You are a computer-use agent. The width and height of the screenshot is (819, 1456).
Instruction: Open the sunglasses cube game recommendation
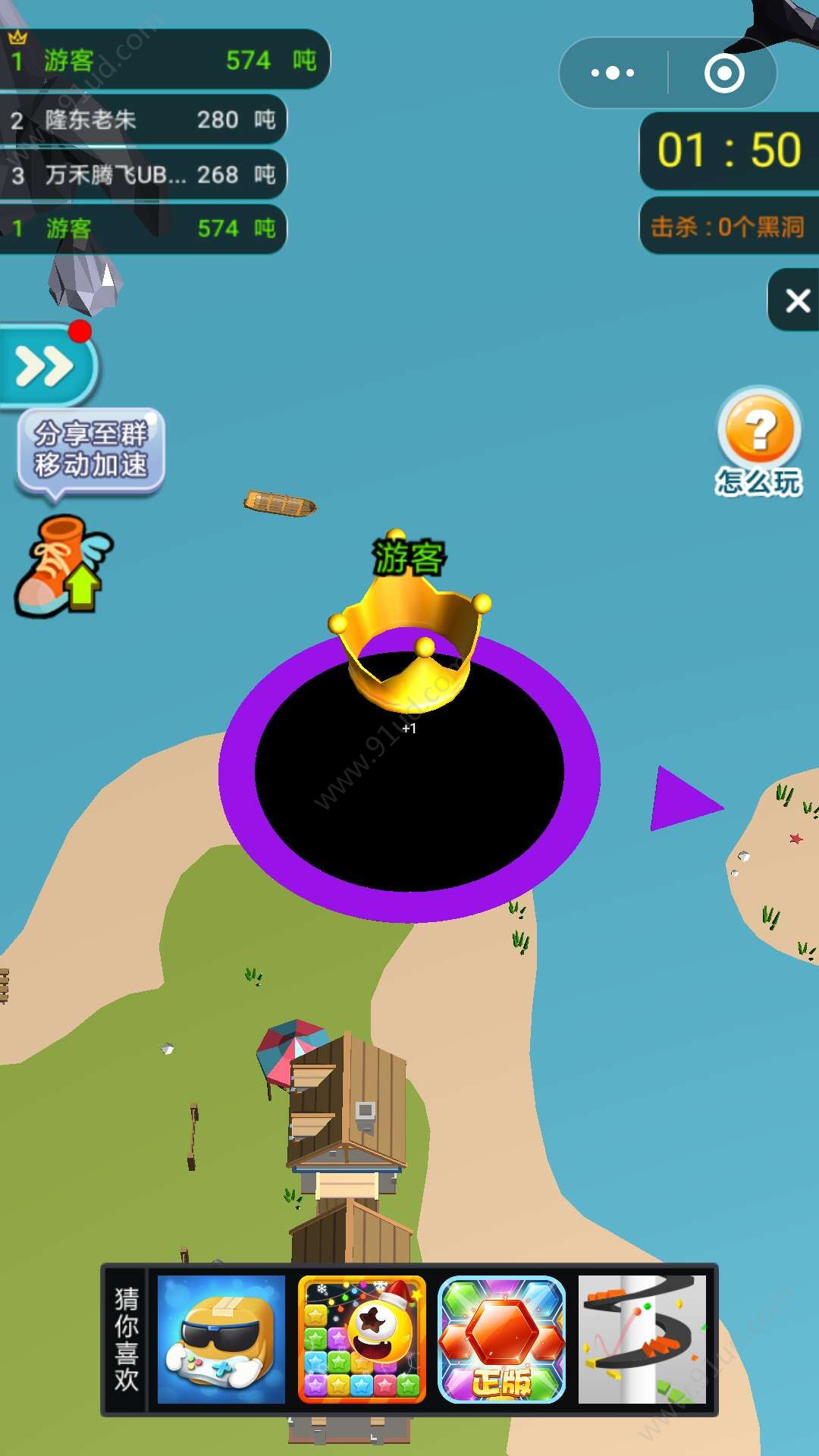pos(221,1339)
